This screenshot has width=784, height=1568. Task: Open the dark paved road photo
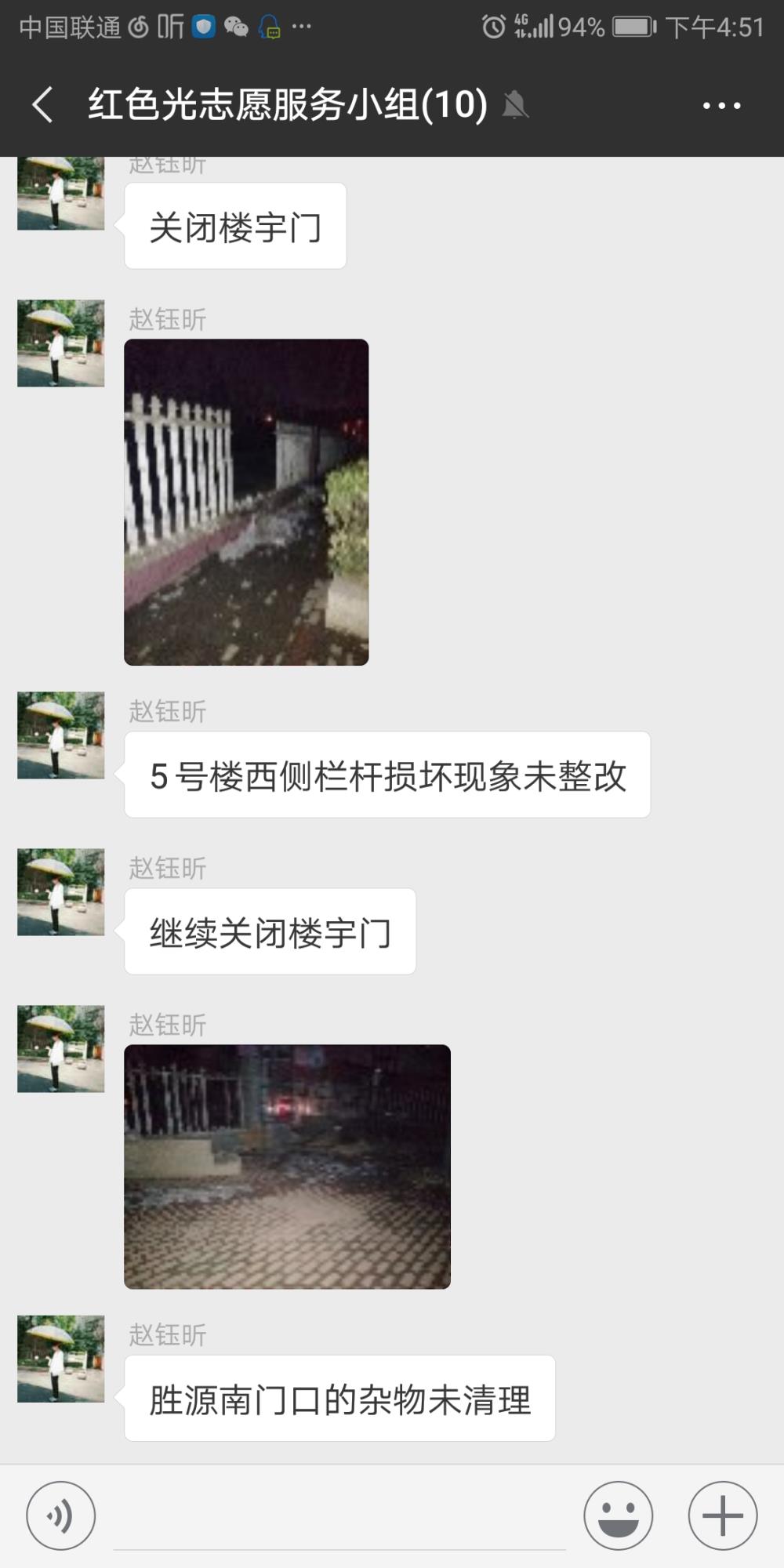(x=287, y=1167)
